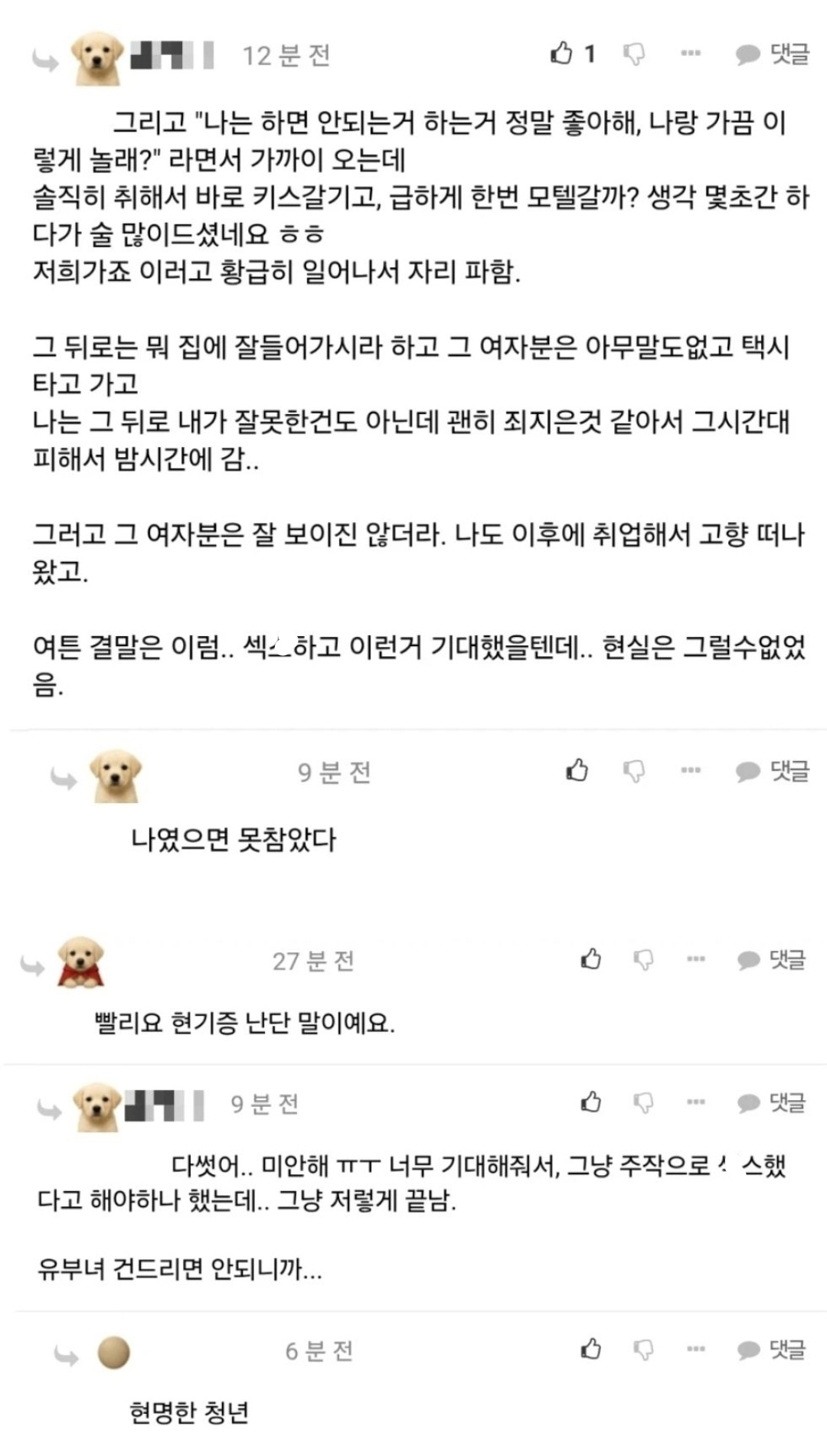The height and width of the screenshot is (1456, 827).
Task: Open more options on the 12분 전 comment
Action: pyautogui.click(x=691, y=54)
